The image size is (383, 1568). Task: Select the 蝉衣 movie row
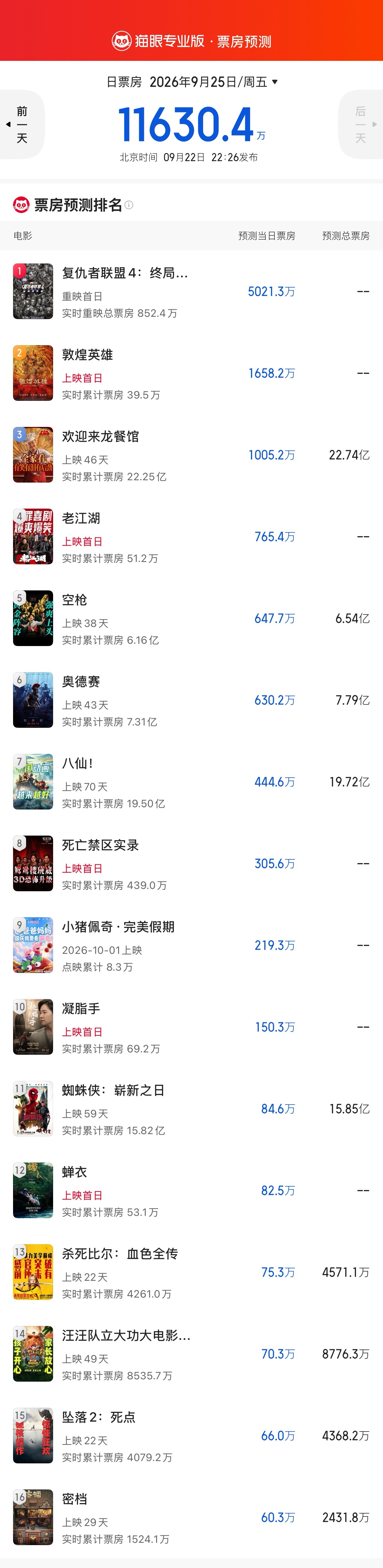coord(191,1190)
